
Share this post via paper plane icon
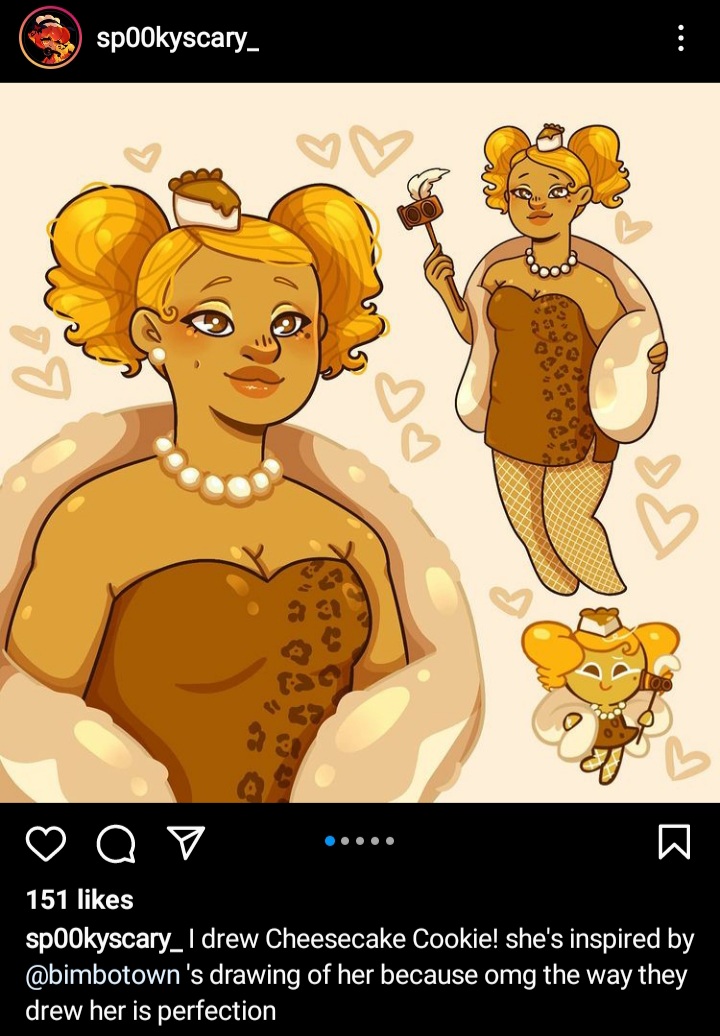[185, 844]
